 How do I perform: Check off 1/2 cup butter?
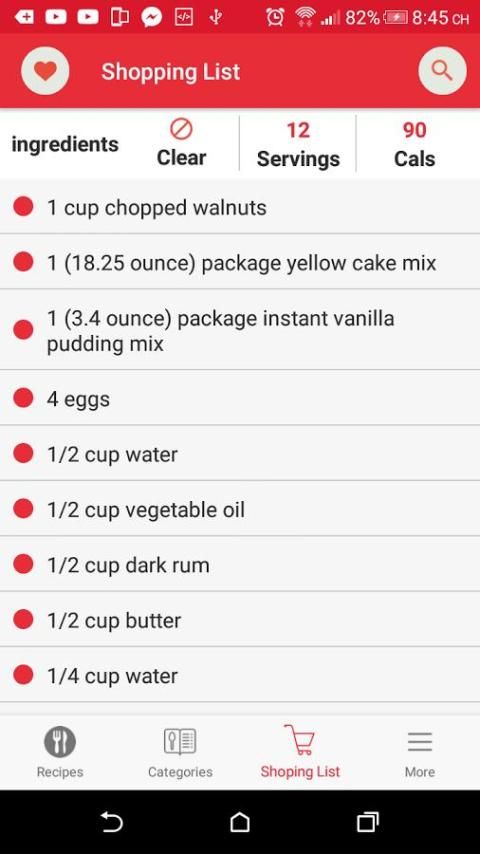pyautogui.click(x=240, y=620)
